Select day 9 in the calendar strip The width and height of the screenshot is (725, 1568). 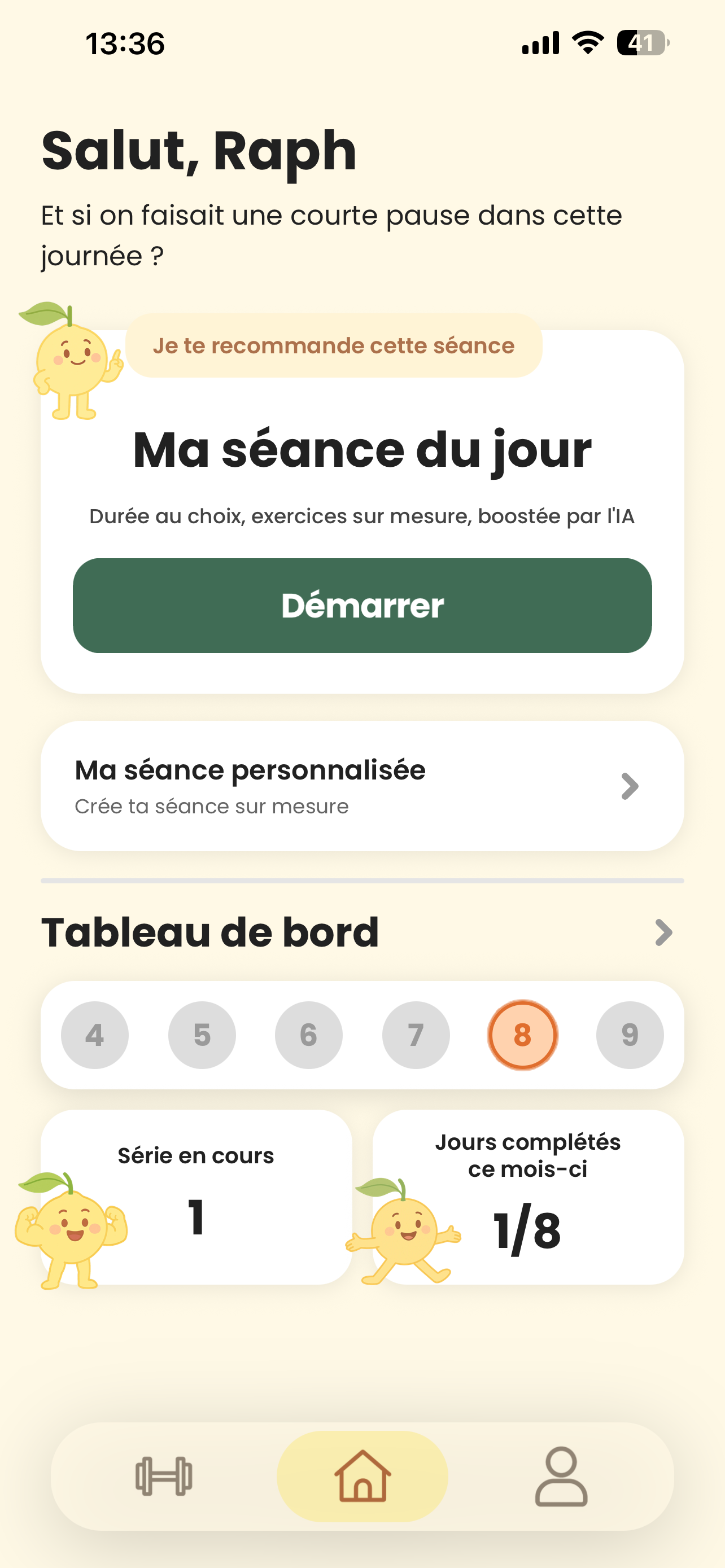point(630,1035)
